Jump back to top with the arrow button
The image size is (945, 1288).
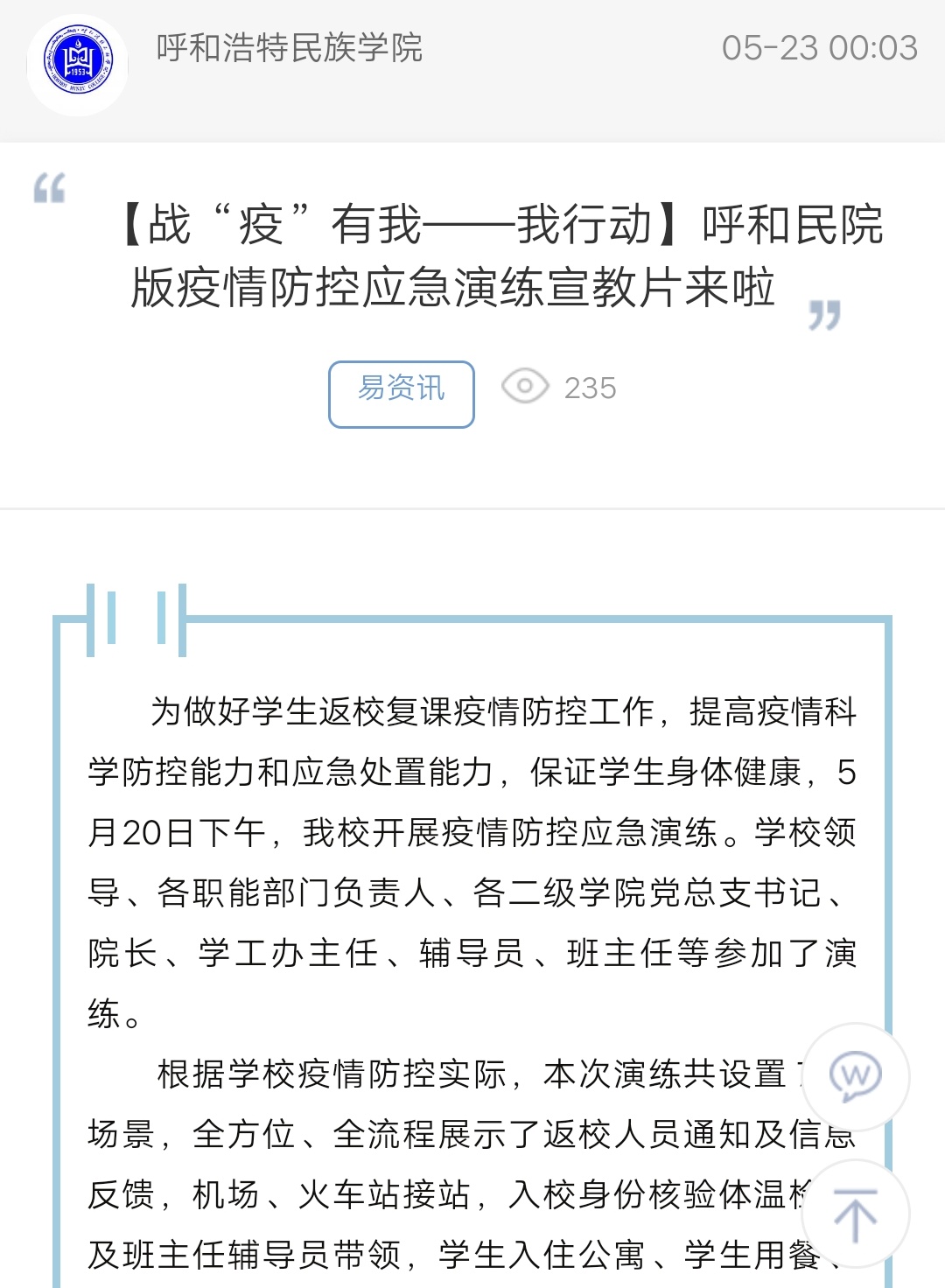tap(855, 1214)
